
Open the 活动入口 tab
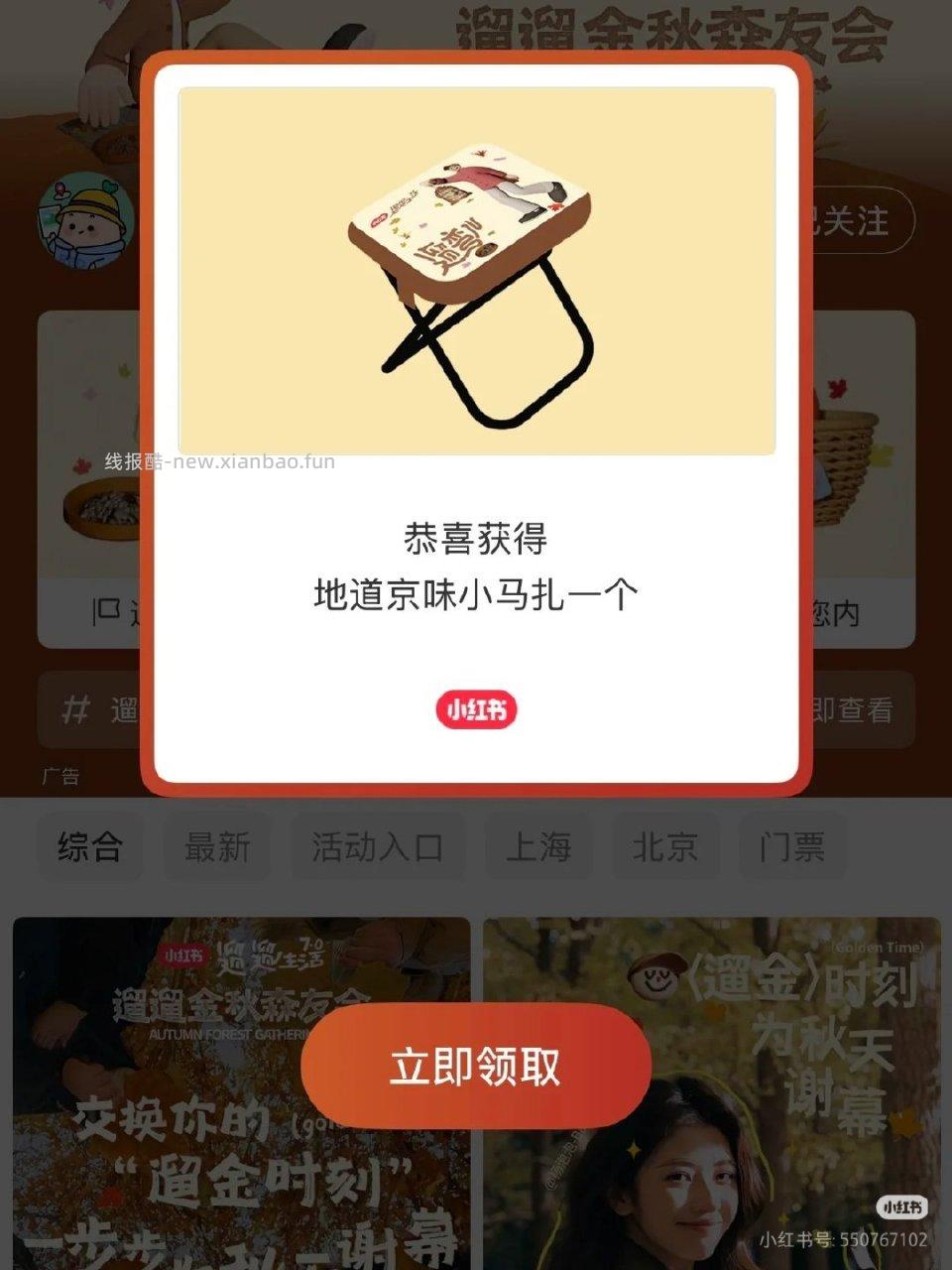[377, 846]
